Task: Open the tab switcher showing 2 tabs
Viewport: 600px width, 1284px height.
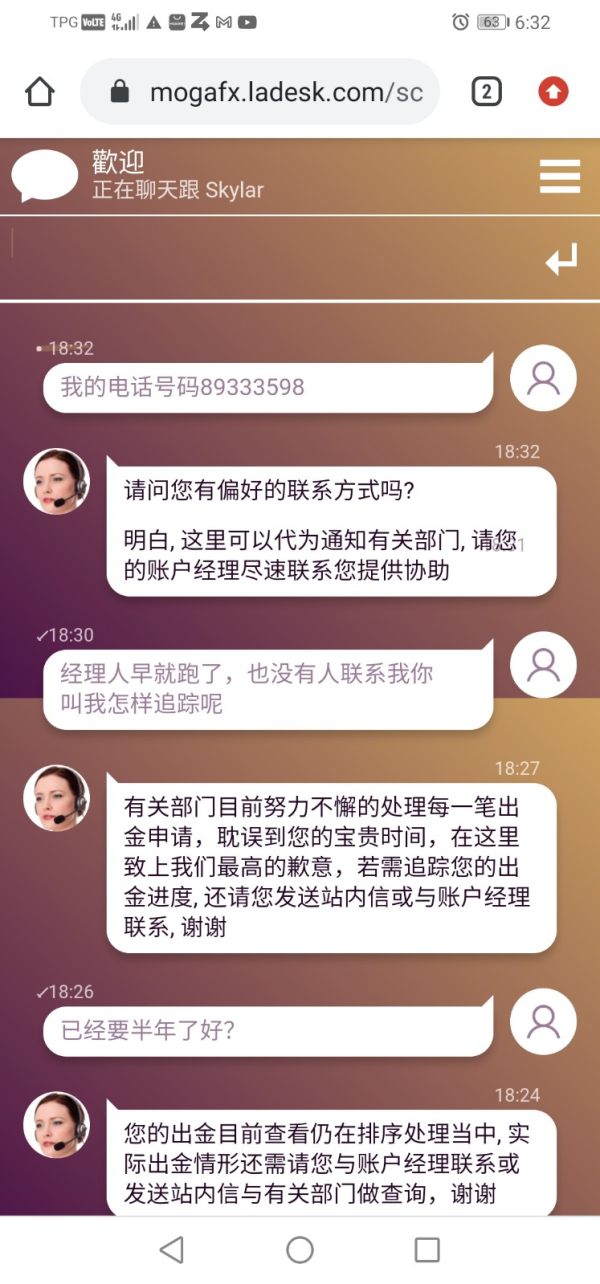Action: coord(486,92)
